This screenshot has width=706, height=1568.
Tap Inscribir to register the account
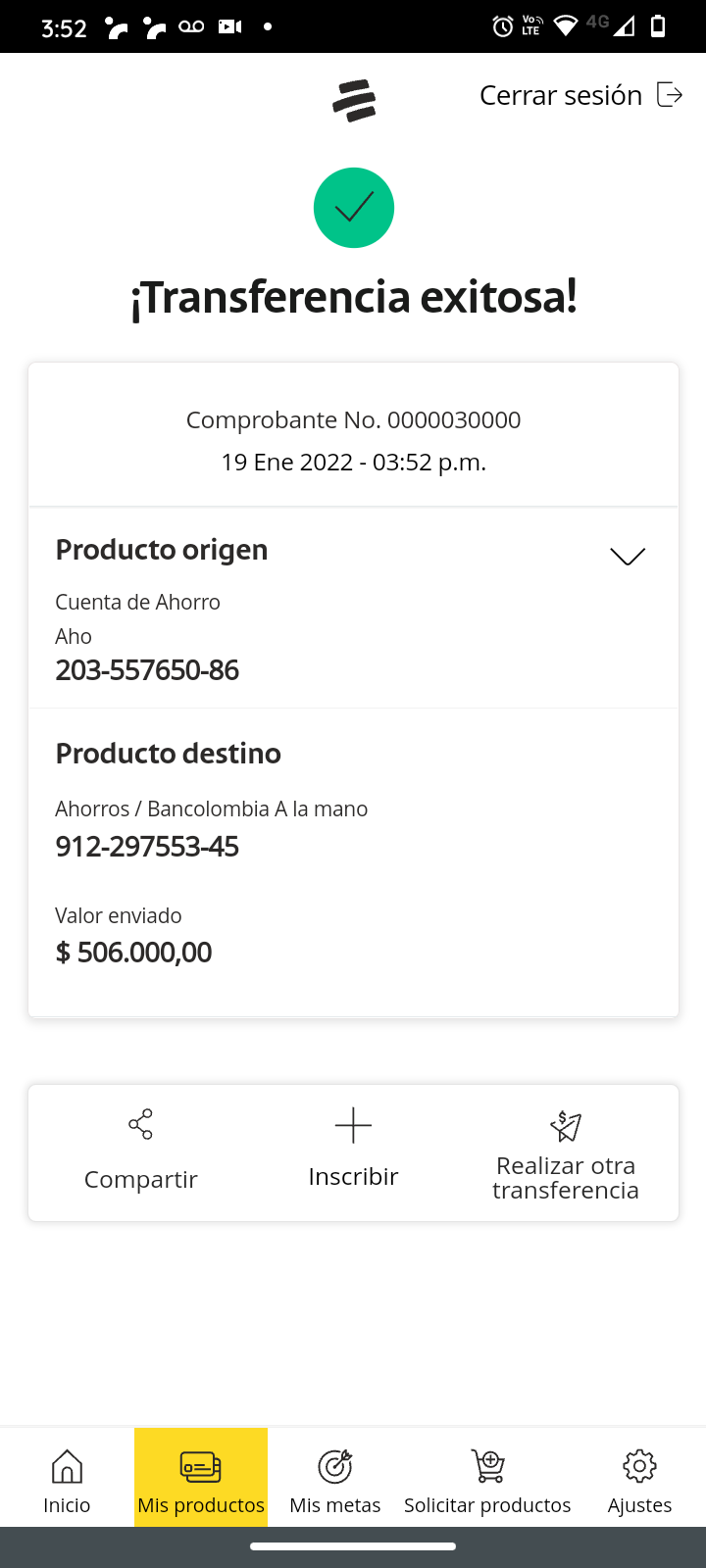[x=353, y=1151]
